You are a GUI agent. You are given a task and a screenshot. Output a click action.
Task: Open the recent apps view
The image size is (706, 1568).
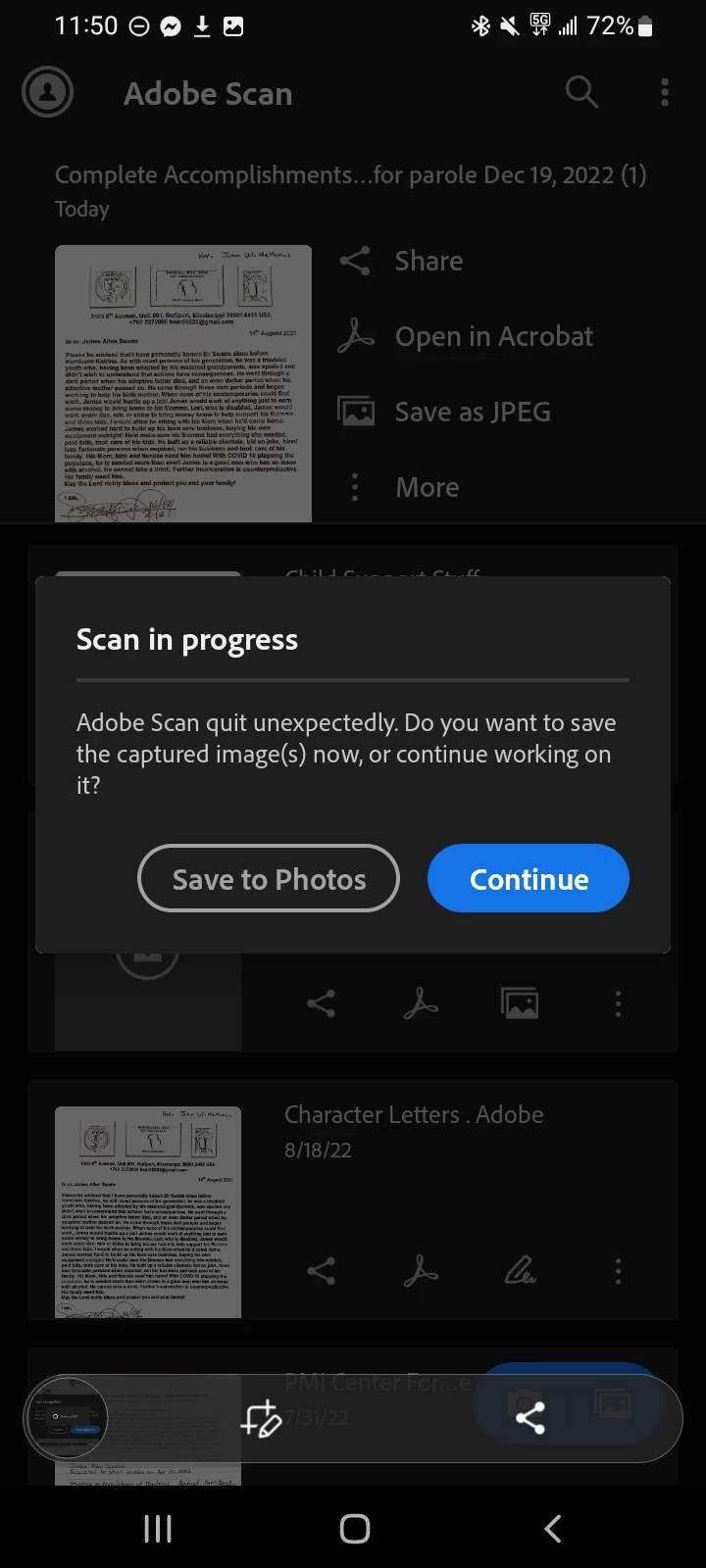[158, 1528]
